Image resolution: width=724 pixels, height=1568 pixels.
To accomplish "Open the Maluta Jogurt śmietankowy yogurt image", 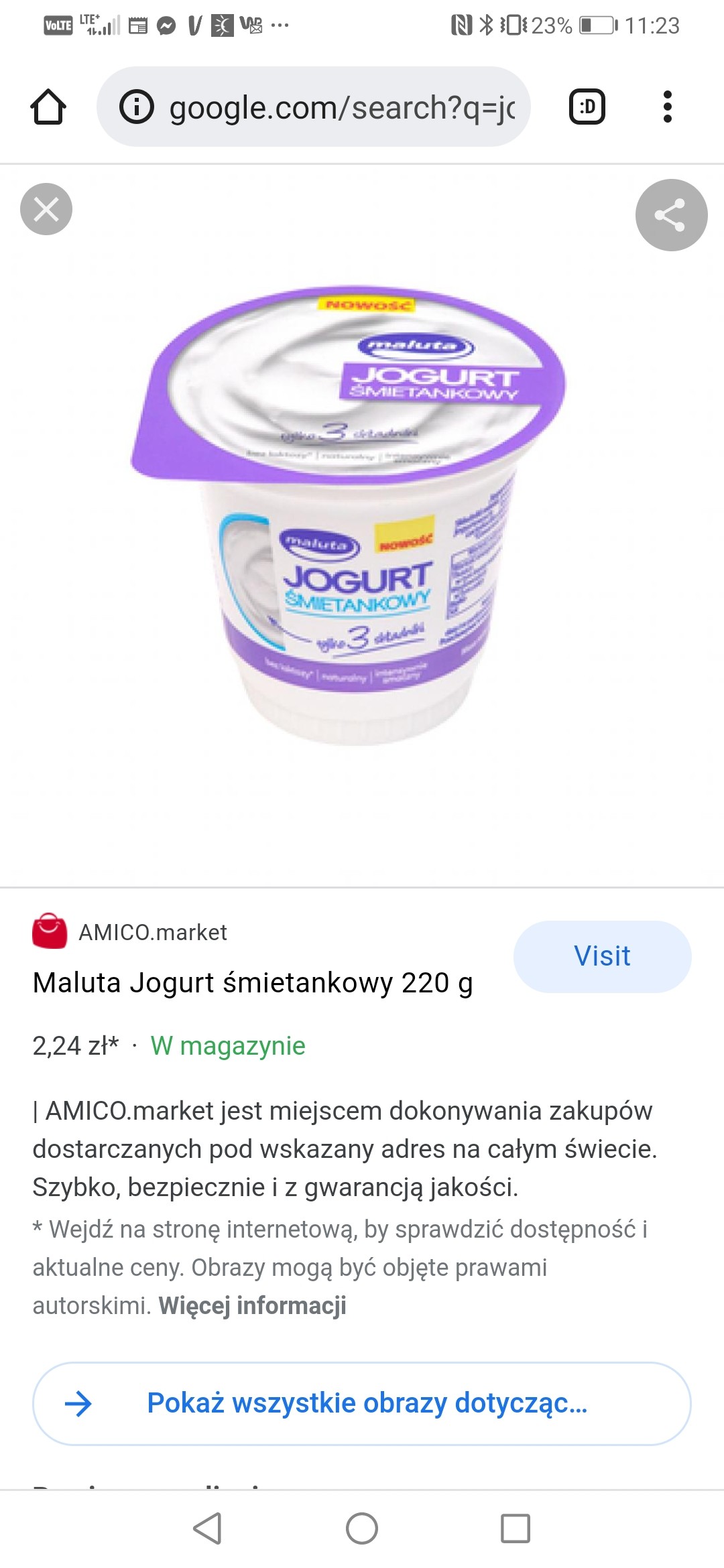I will click(x=349, y=516).
